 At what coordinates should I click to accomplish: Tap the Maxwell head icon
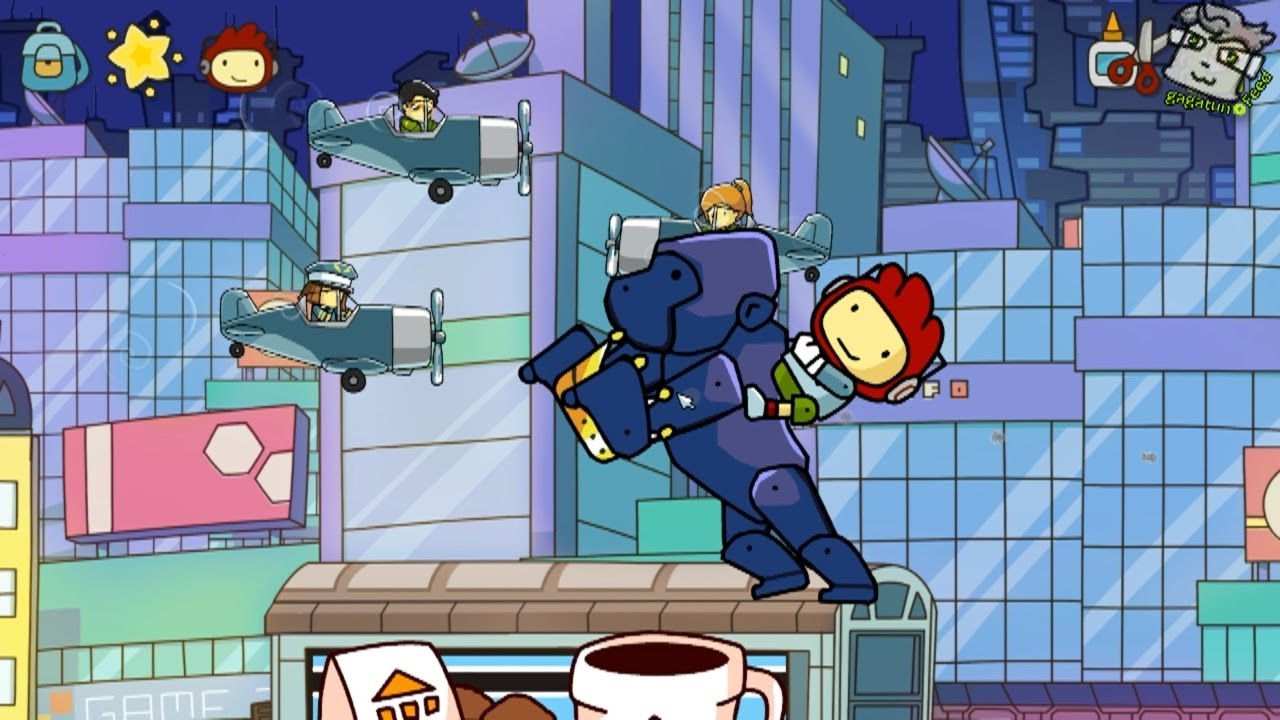tap(237, 59)
